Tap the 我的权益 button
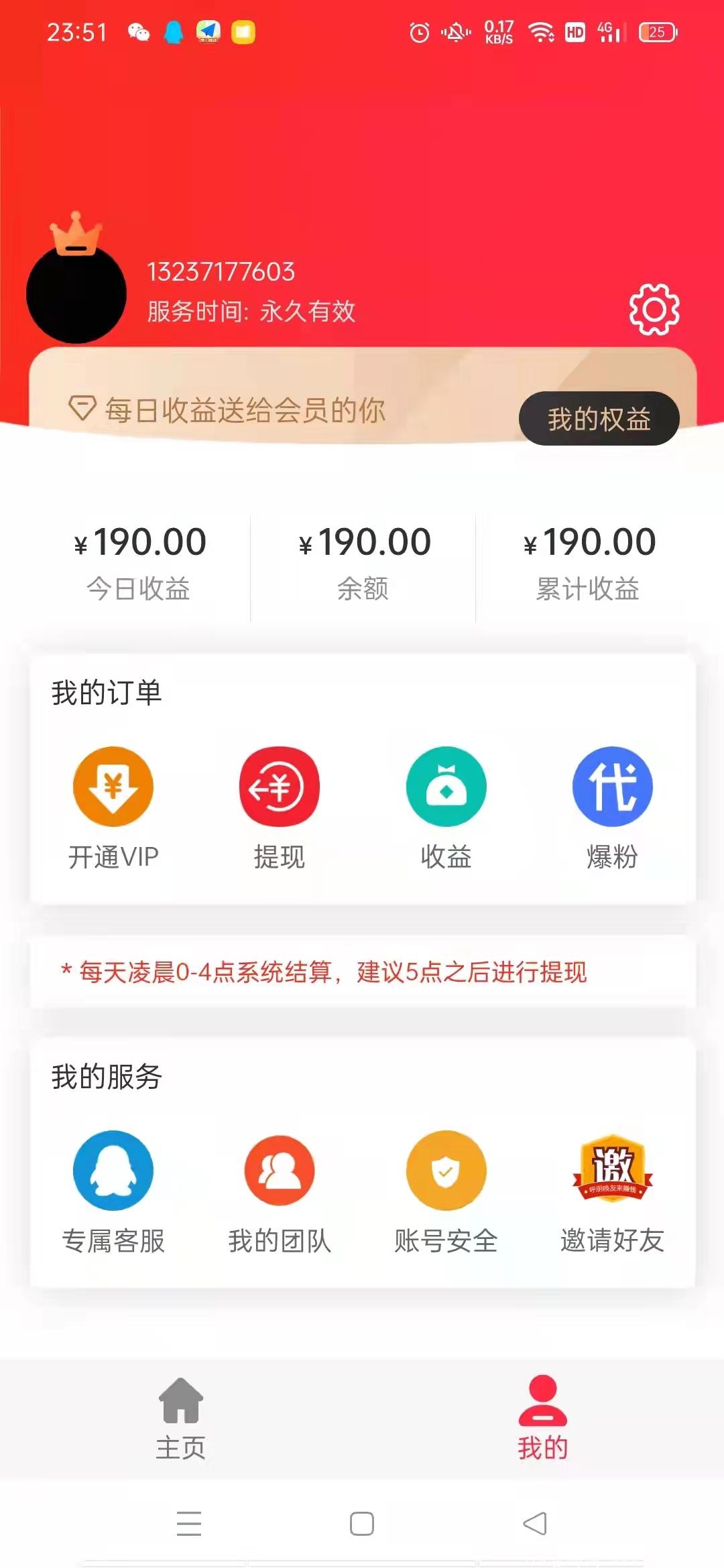 599,419
